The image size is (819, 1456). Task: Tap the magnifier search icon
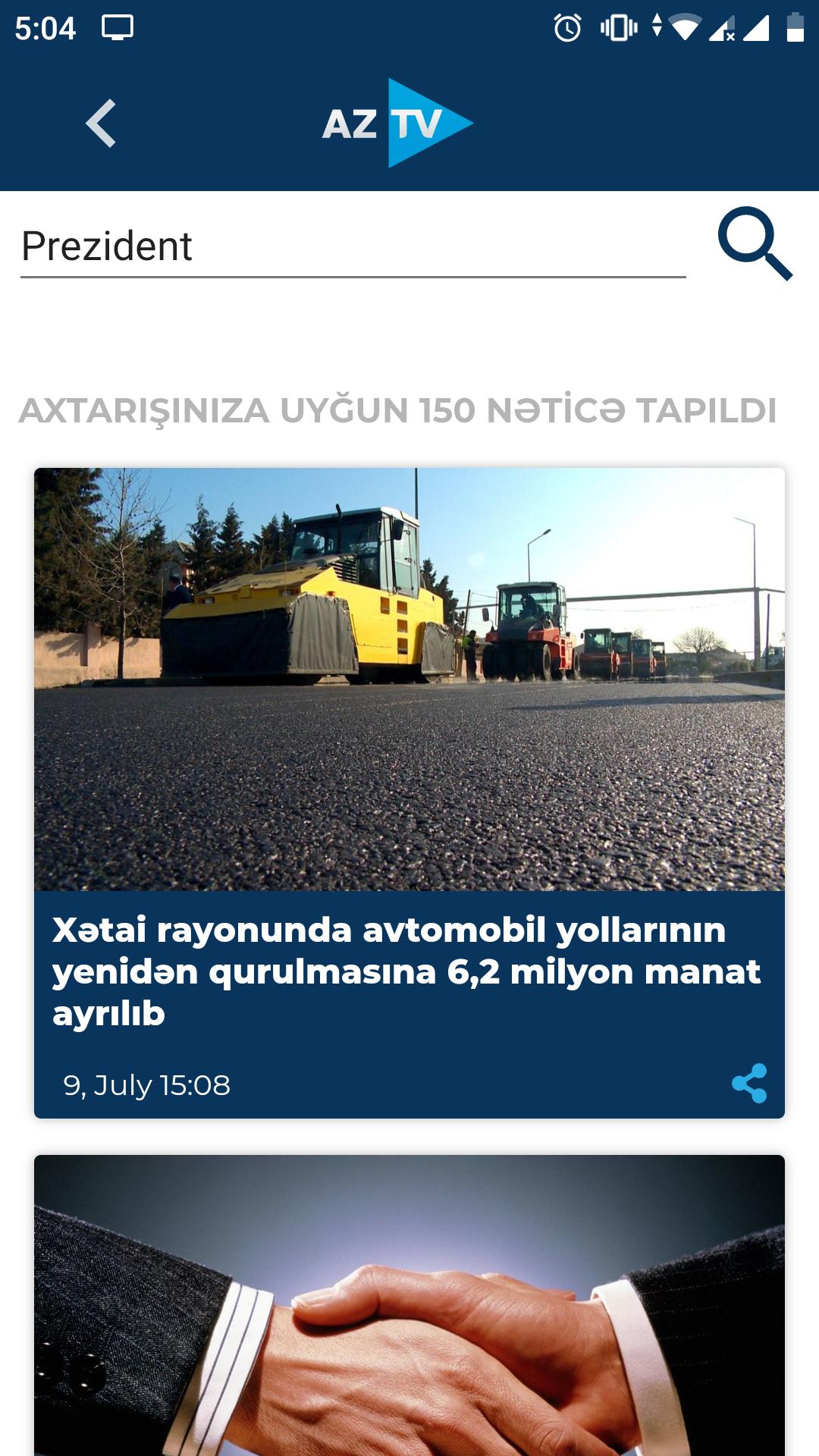[755, 243]
